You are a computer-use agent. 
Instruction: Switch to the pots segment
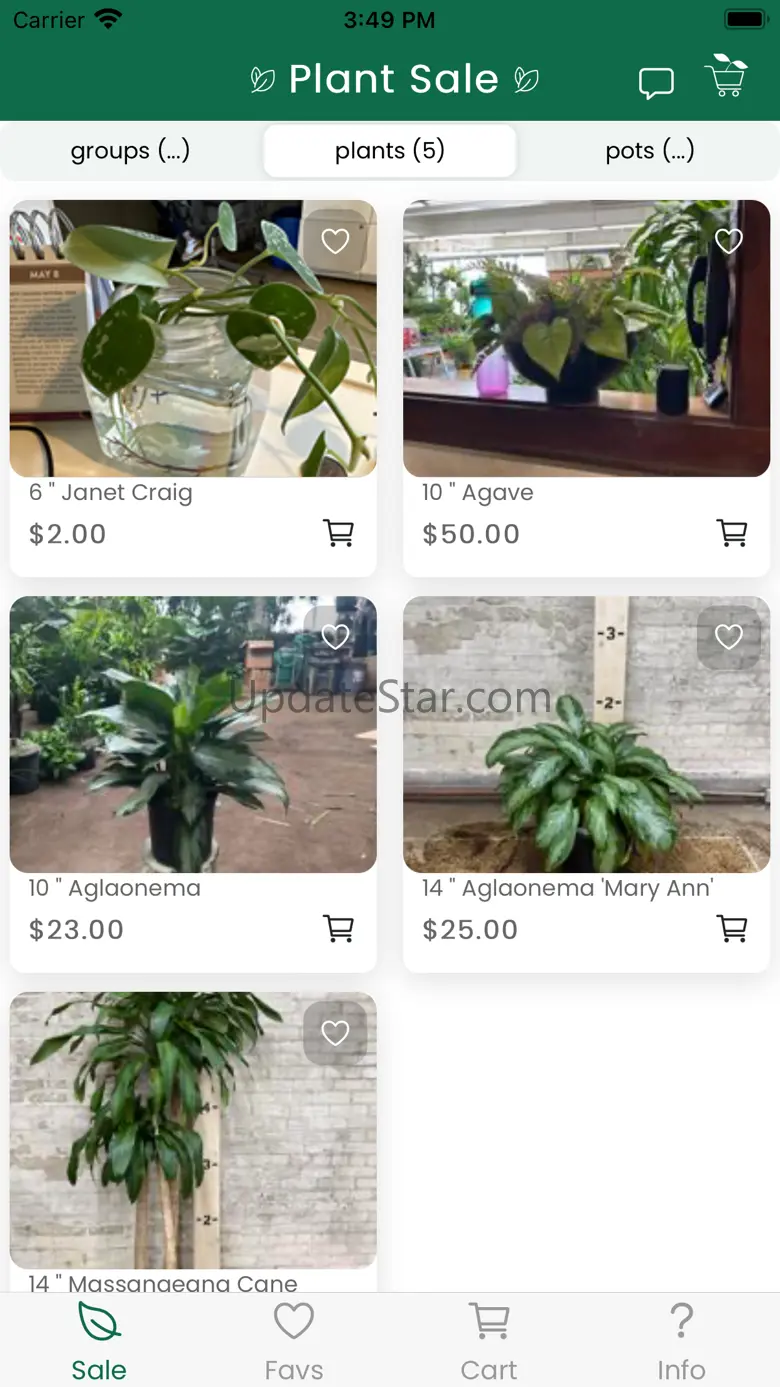(x=650, y=151)
